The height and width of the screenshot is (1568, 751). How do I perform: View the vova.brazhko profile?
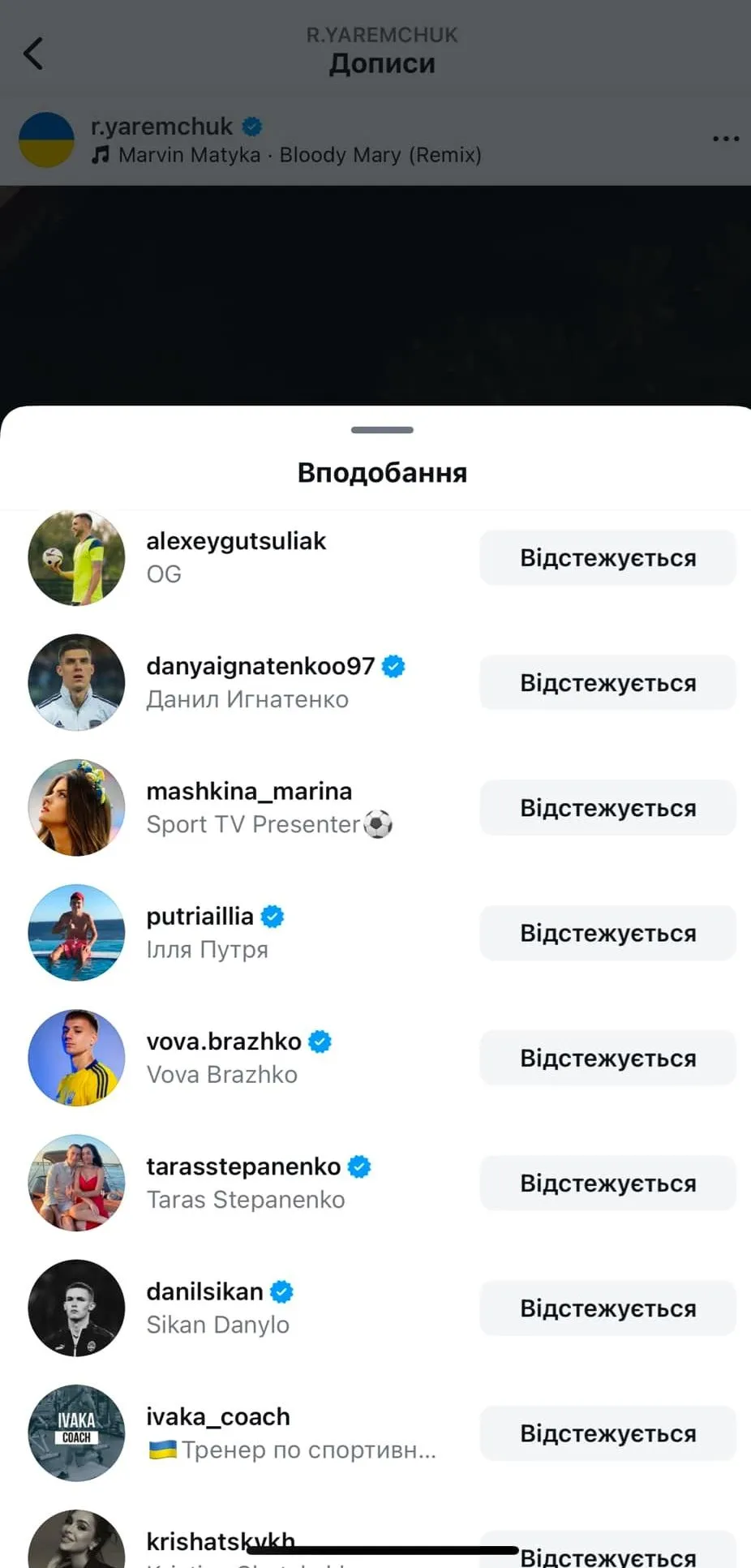tap(223, 1042)
